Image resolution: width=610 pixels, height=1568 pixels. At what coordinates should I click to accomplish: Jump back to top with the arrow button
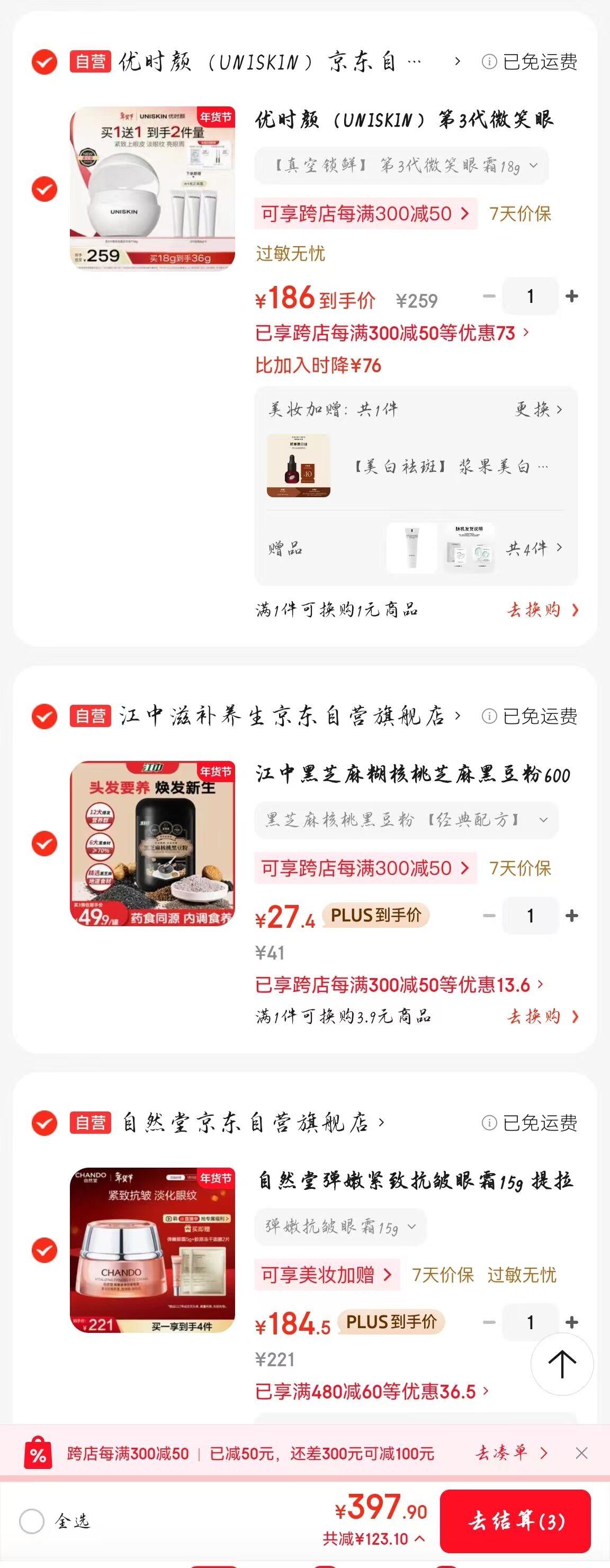562,1364
